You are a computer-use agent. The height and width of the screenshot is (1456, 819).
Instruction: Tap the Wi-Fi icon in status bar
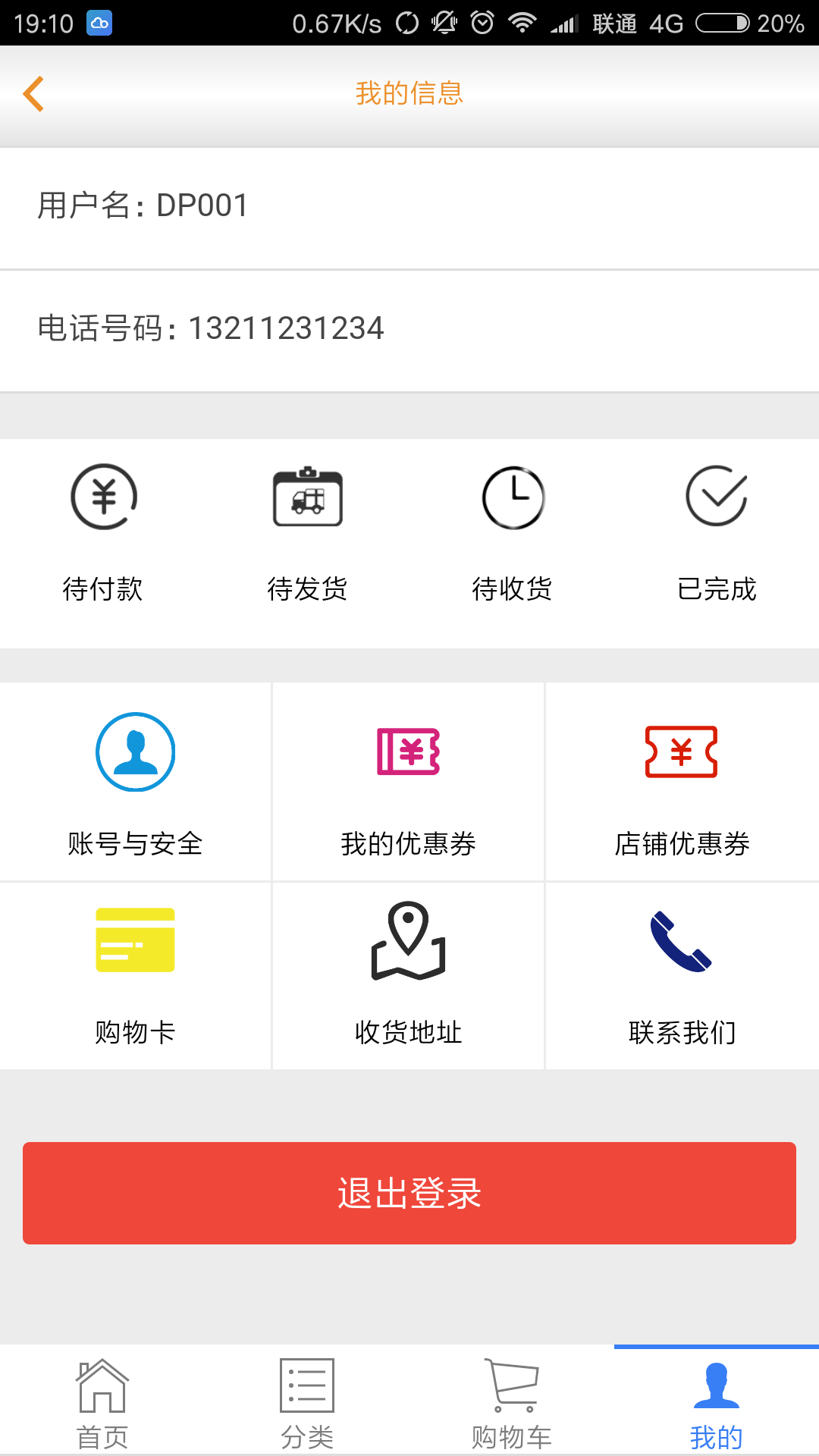point(523,23)
